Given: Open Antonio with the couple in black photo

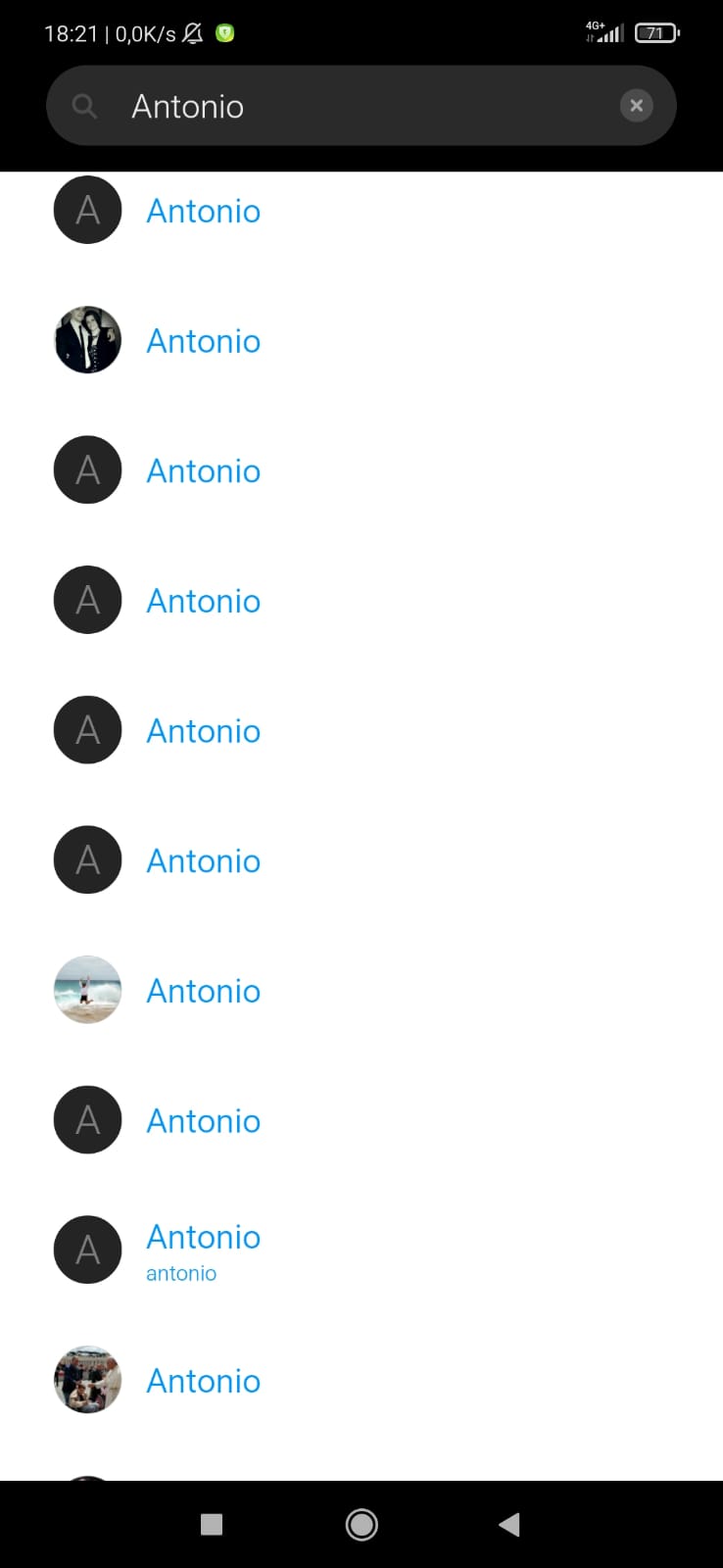Looking at the screenshot, I should 361,340.
